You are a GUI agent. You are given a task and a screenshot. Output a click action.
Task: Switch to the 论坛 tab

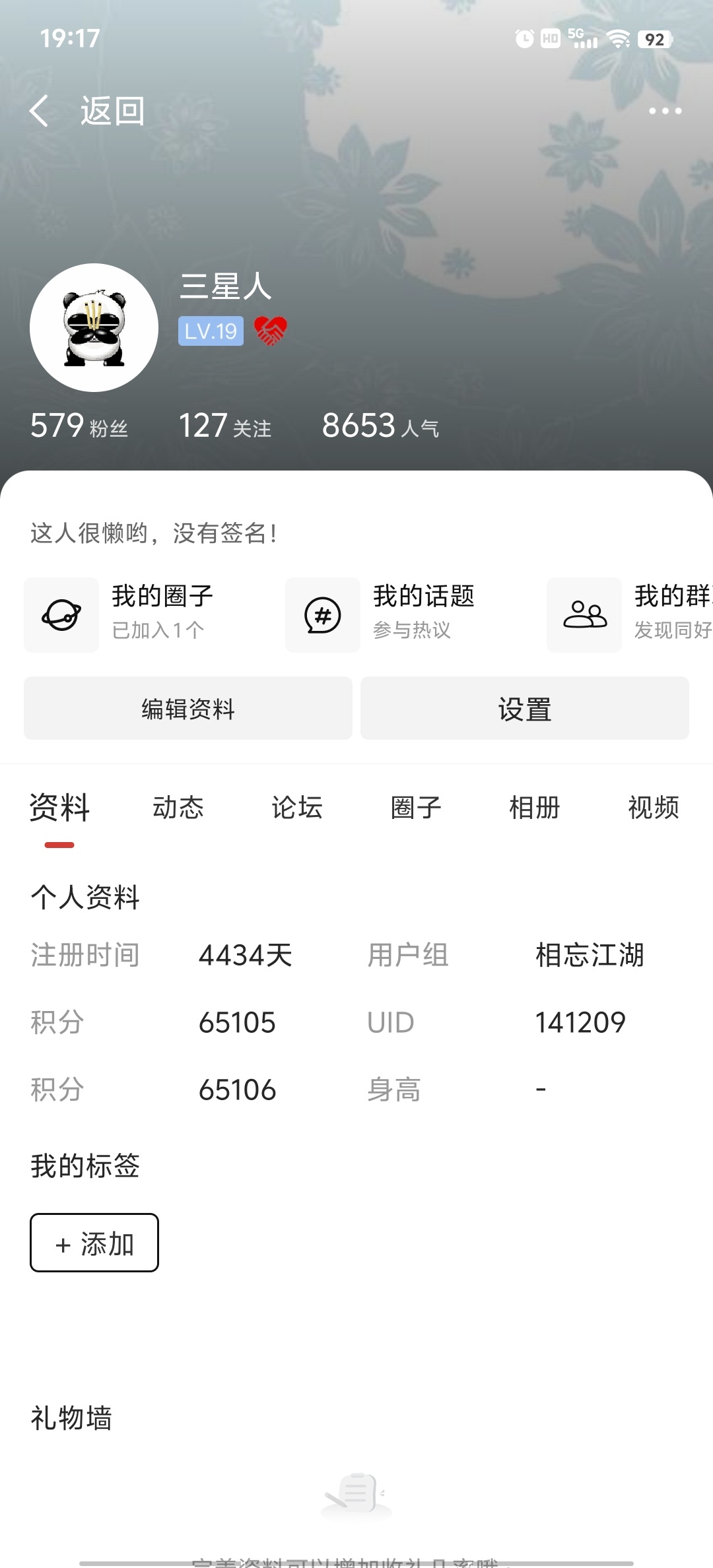(297, 808)
